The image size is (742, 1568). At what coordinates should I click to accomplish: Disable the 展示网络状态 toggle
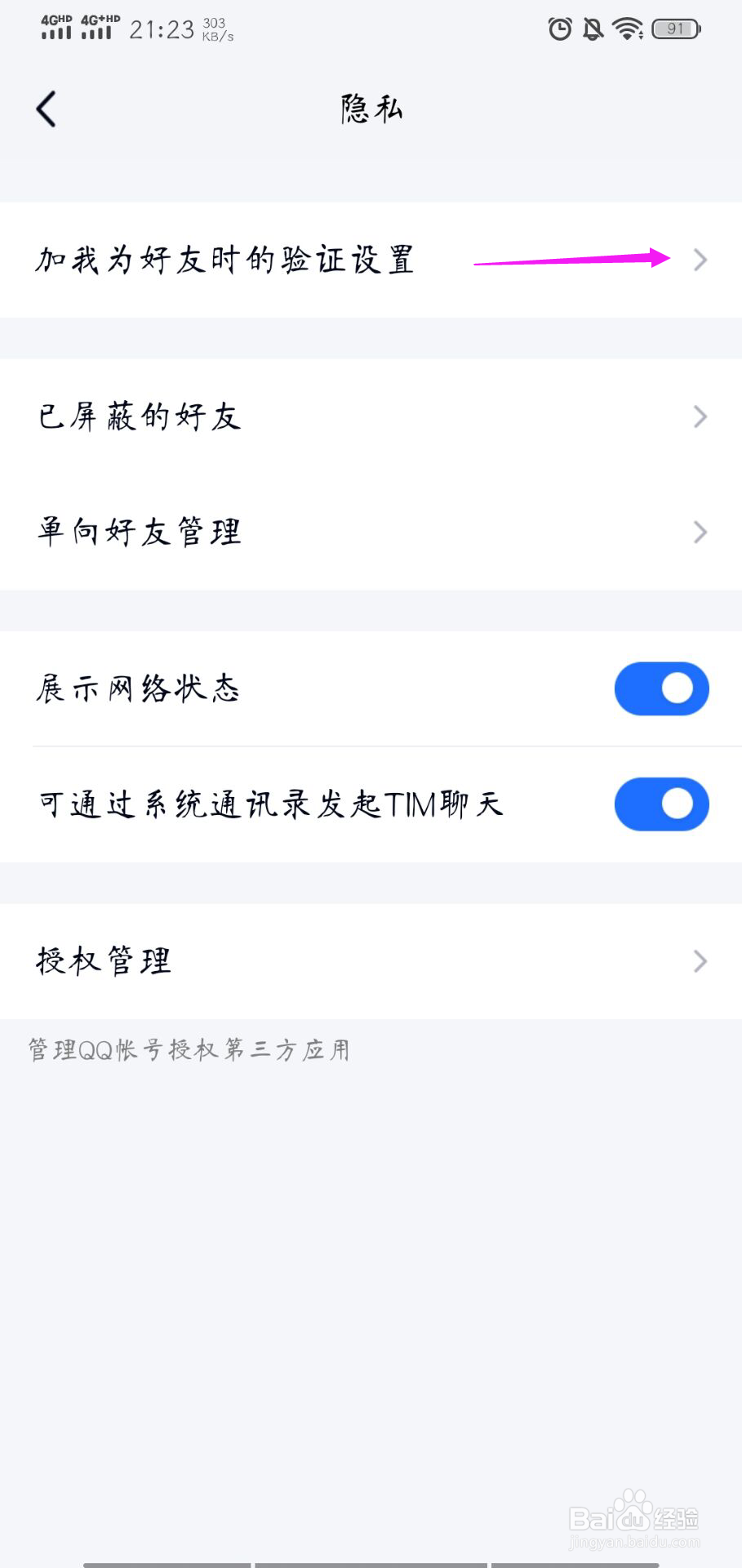661,688
